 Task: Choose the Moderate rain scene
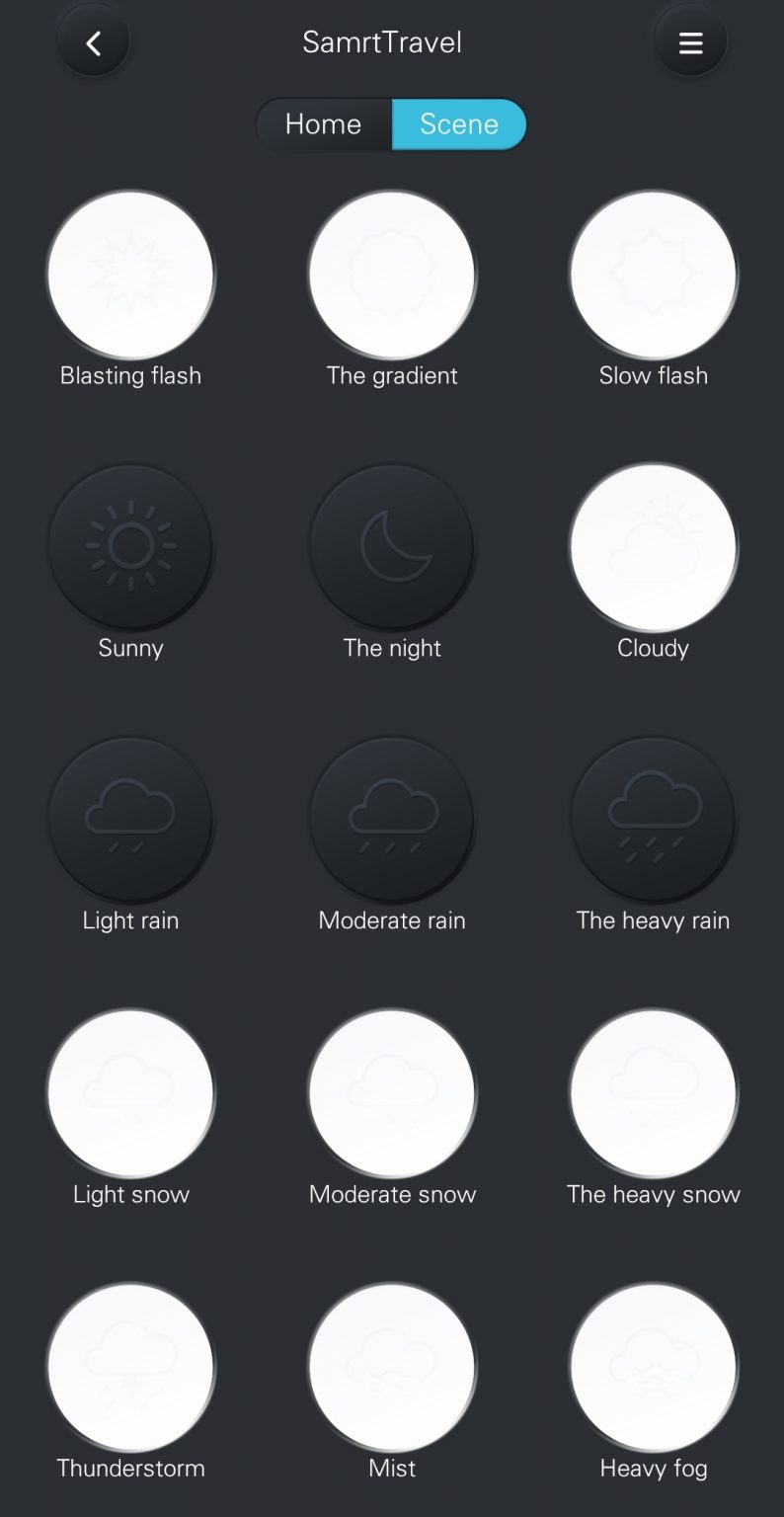click(392, 819)
